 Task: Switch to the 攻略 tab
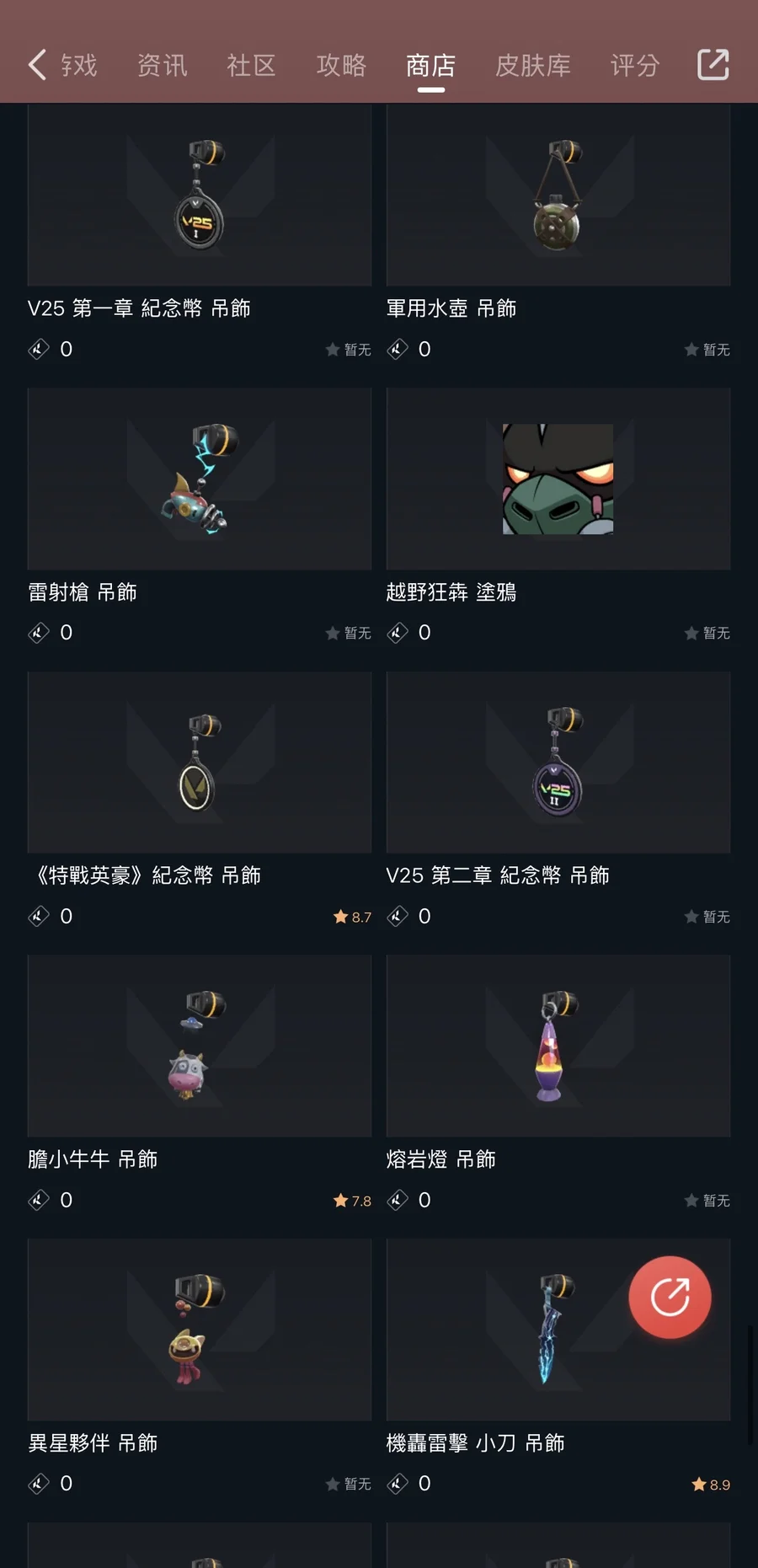tap(341, 65)
